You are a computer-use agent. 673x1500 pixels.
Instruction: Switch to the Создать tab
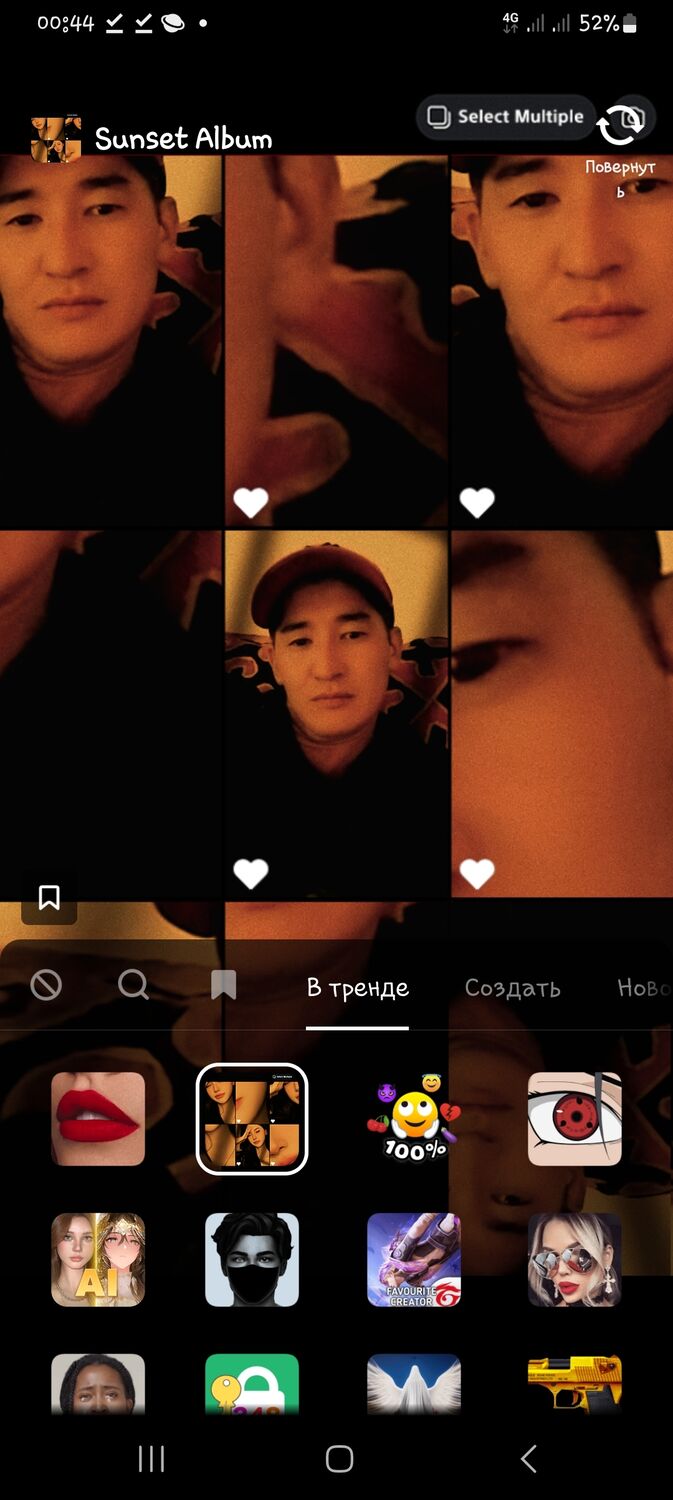point(512,988)
